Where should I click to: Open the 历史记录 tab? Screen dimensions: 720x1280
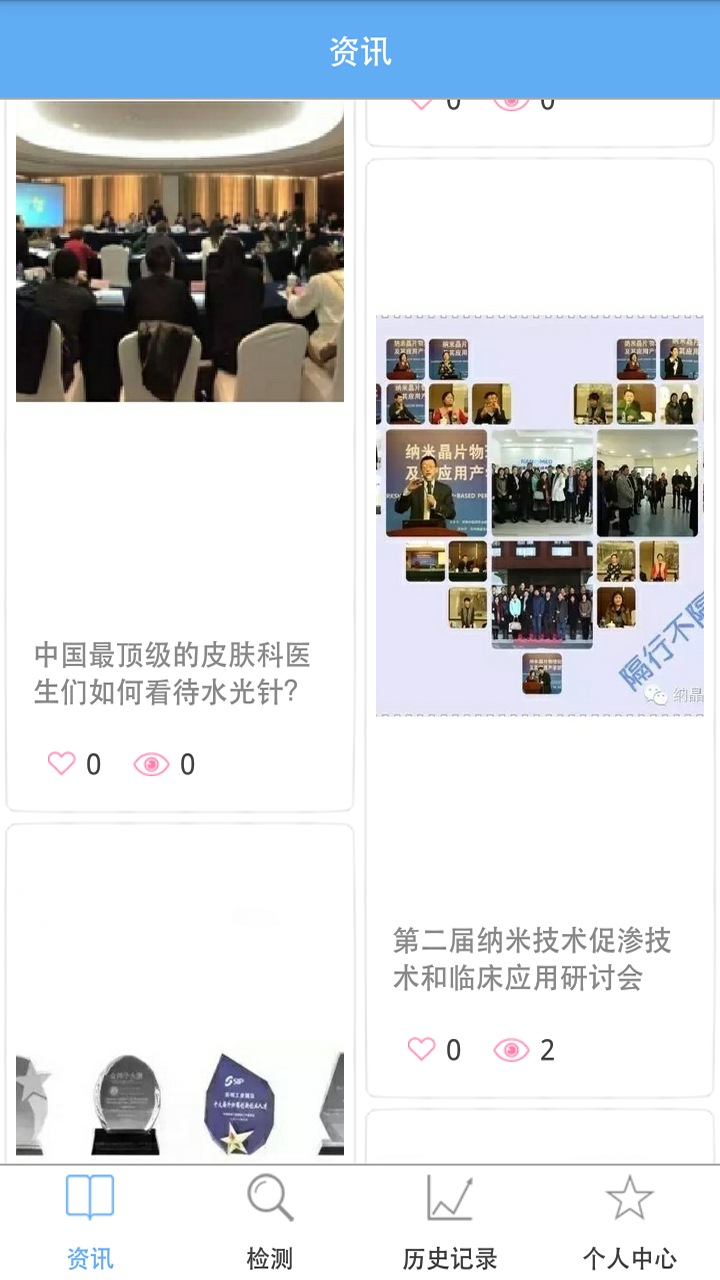pyautogui.click(x=450, y=1222)
